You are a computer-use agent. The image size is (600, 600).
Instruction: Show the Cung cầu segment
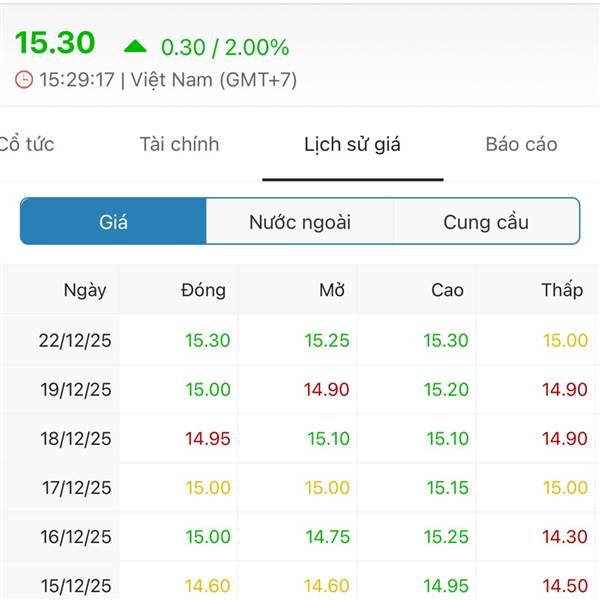pyautogui.click(x=487, y=221)
